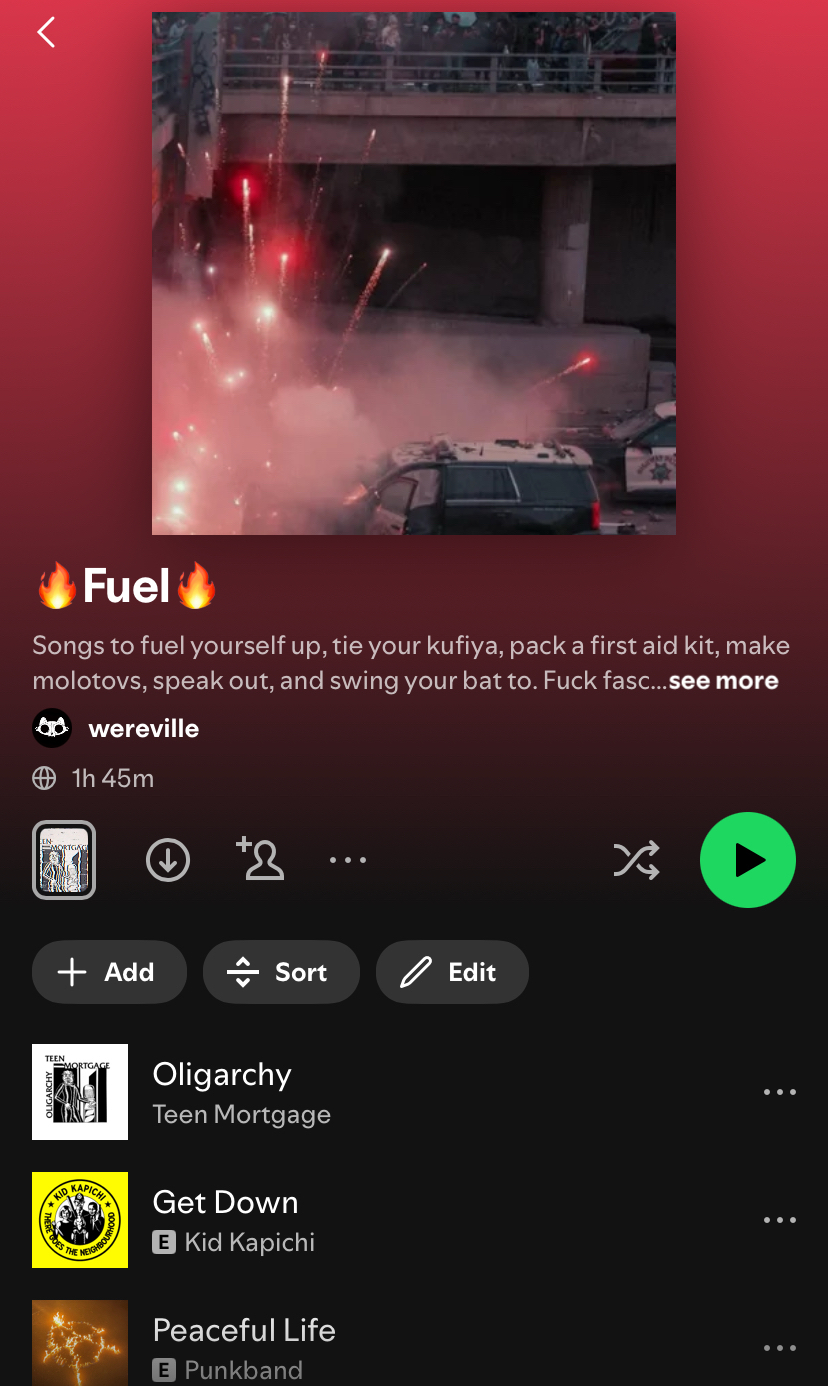Edit the playlist
This screenshot has width=828, height=1386.
pyautogui.click(x=452, y=972)
